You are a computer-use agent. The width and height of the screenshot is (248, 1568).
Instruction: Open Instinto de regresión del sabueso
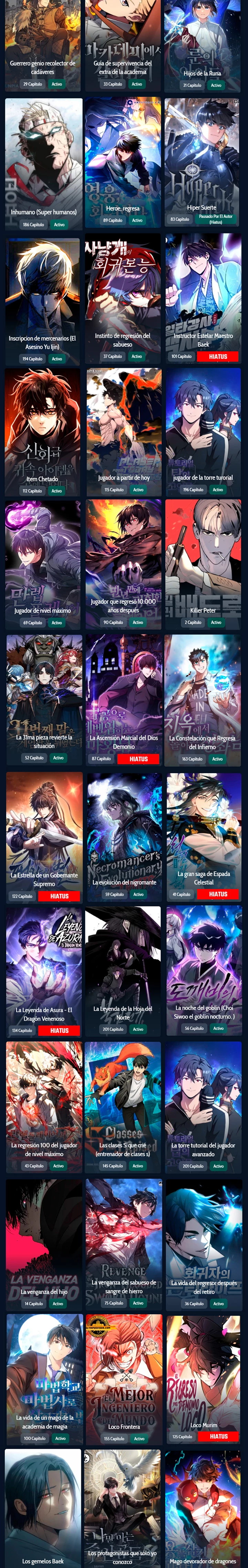tap(123, 298)
